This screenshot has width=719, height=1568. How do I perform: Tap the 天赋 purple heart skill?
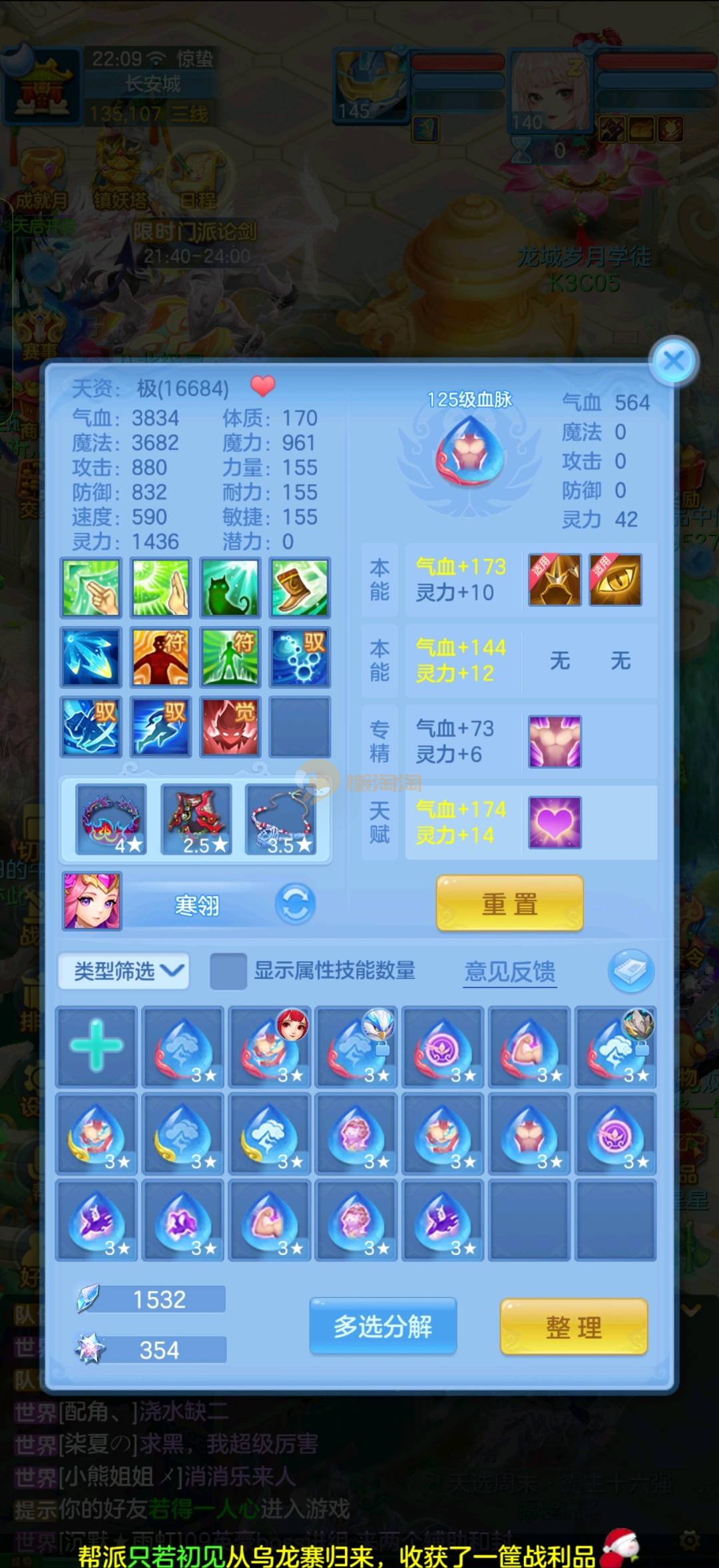(555, 822)
